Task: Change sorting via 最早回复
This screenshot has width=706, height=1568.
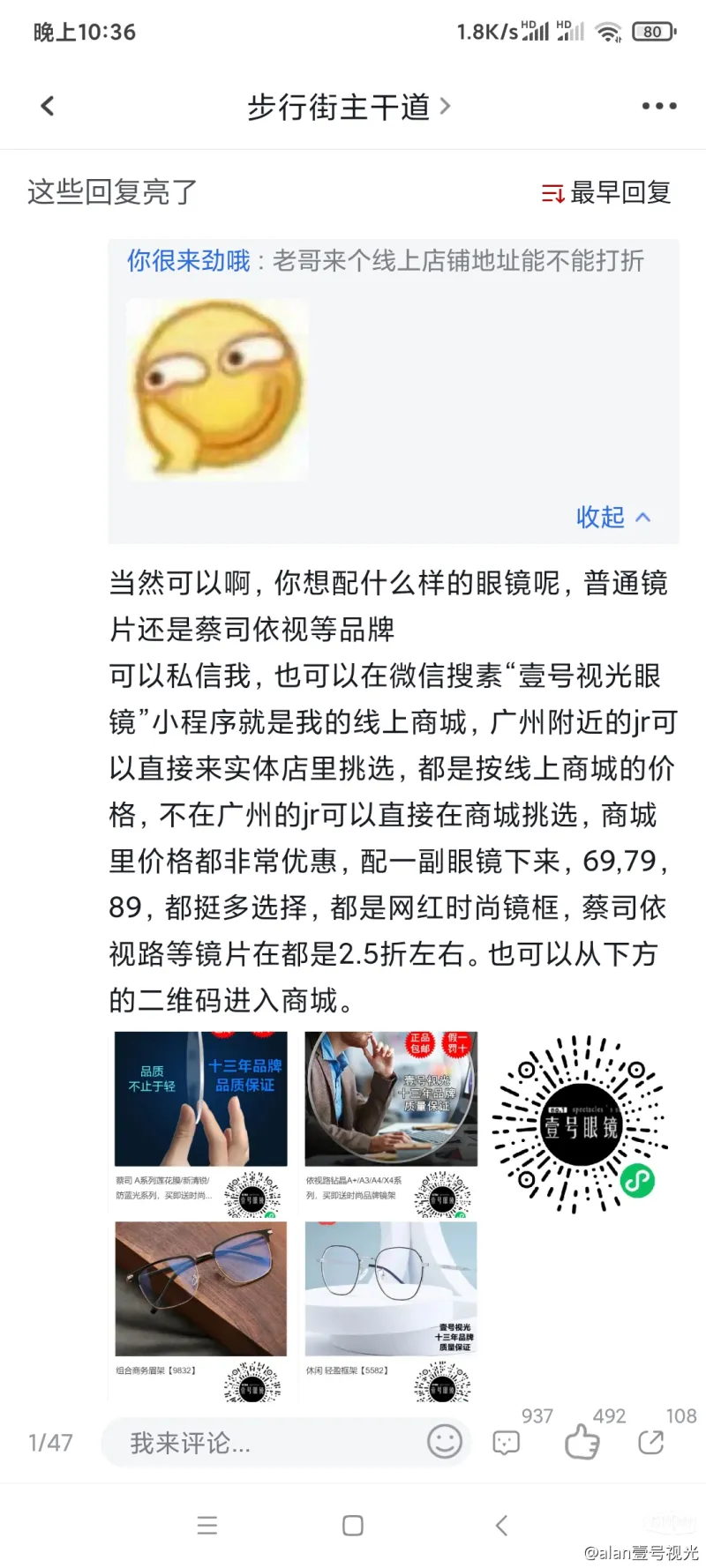Action: coord(605,192)
